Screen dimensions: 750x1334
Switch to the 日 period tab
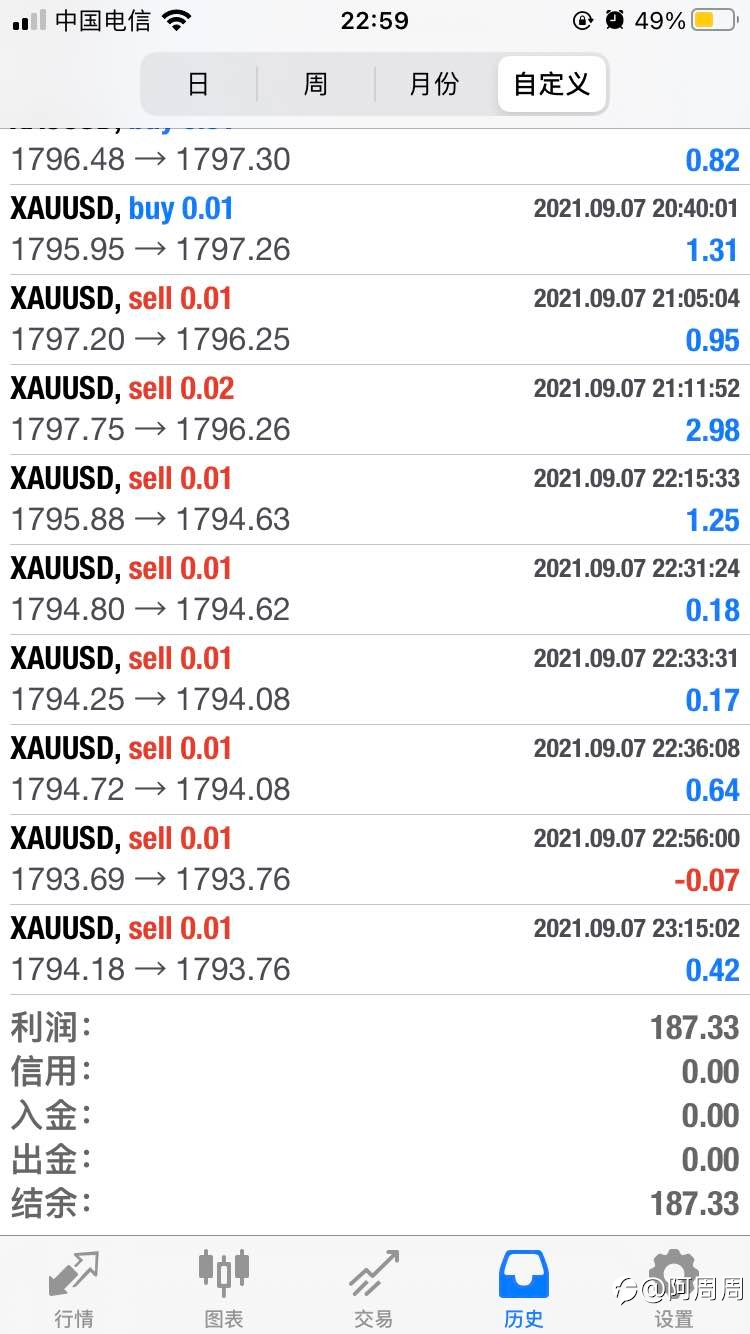[x=198, y=84]
